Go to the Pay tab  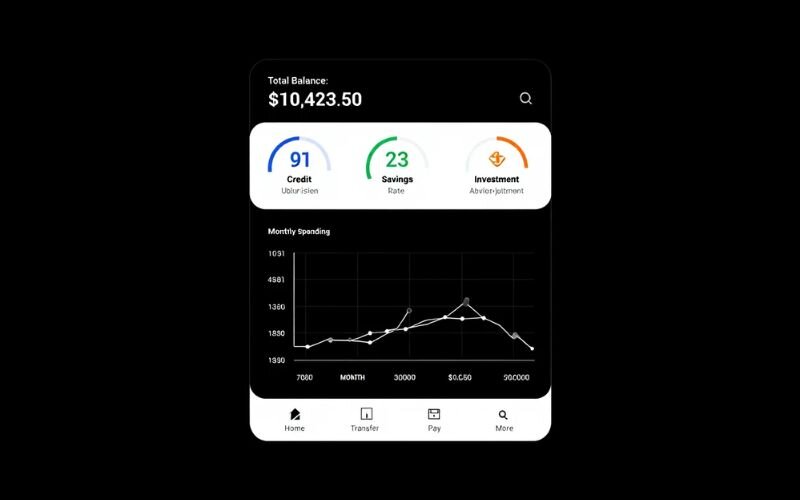[434, 419]
